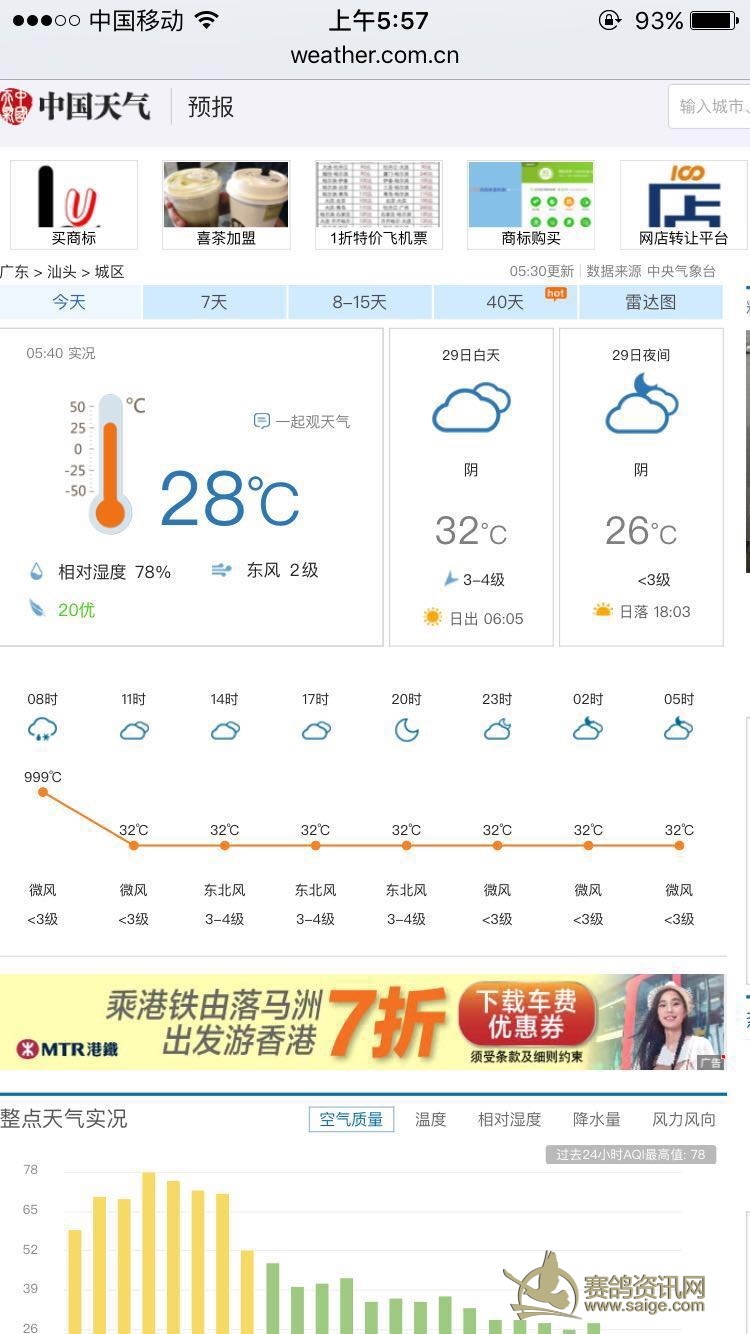The width and height of the screenshot is (750, 1334).
Task: Select the 空气质量 chart tab
Action: coord(351,1119)
